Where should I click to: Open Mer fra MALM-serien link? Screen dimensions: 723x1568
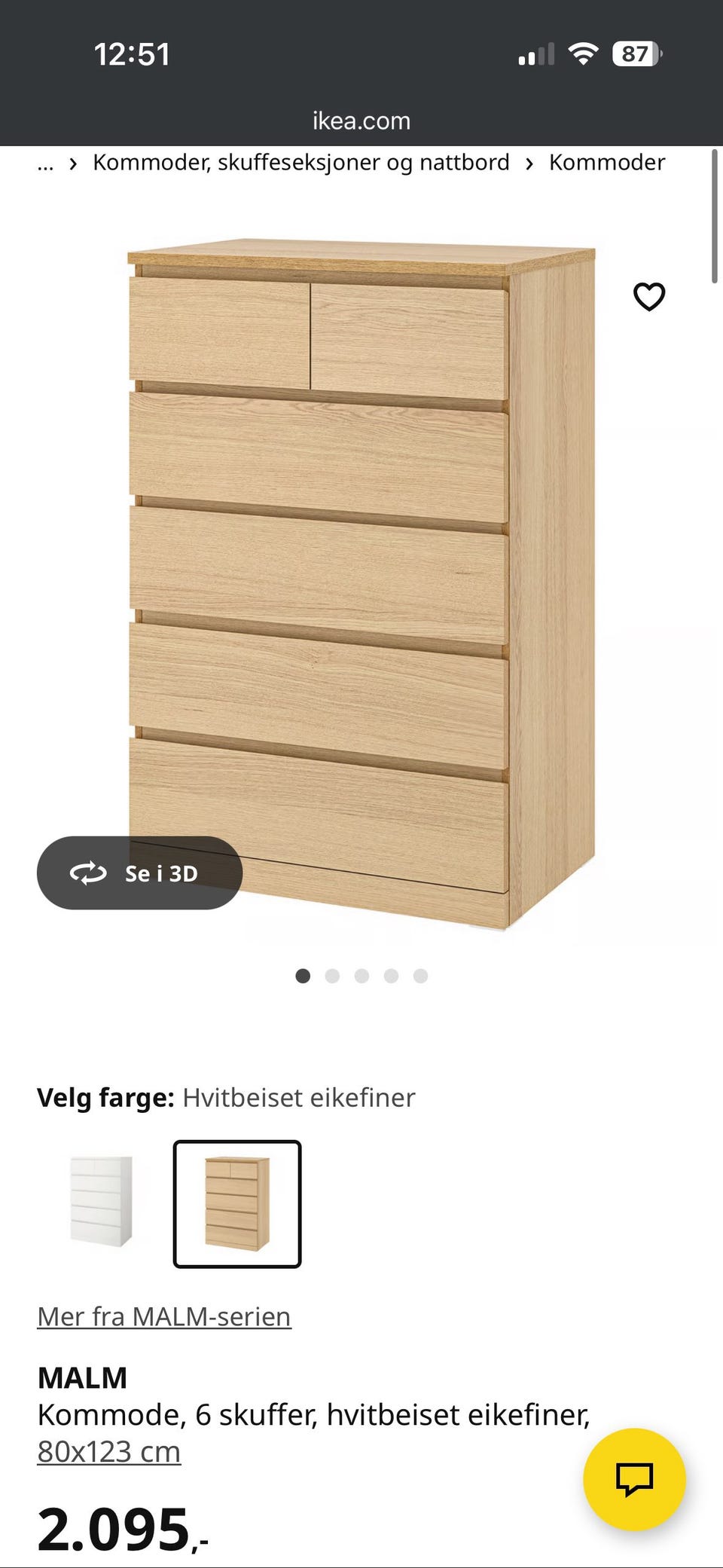(x=163, y=1316)
